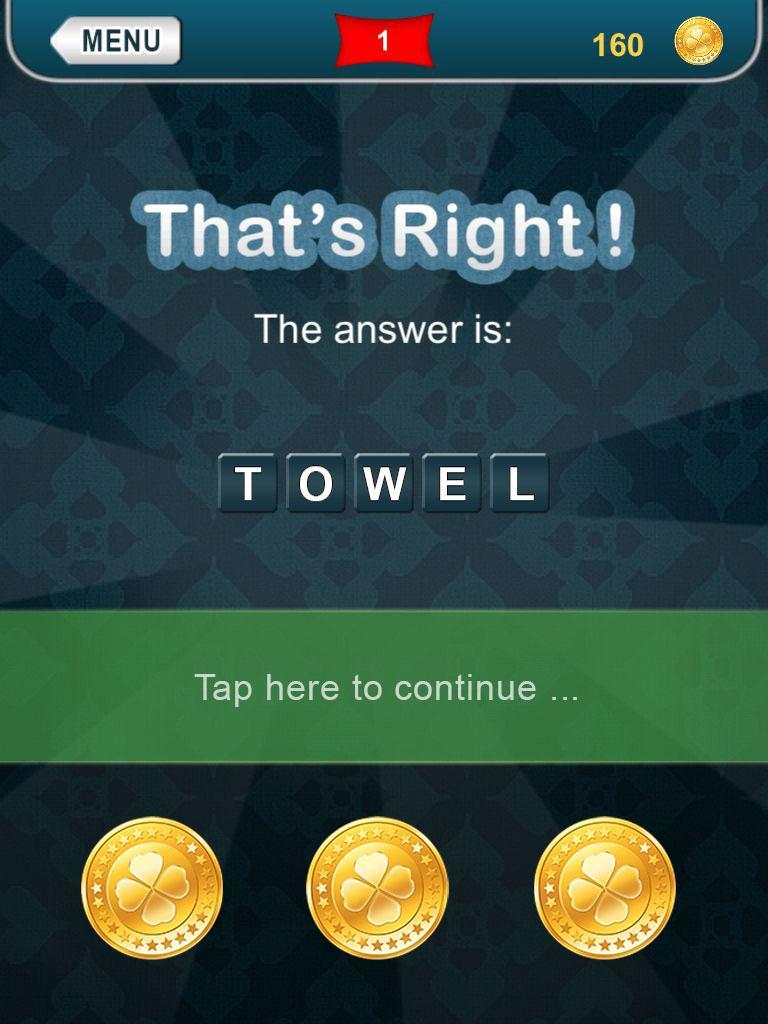Tap the 'The answer is:' label
768x1024 pixels.
click(x=384, y=325)
